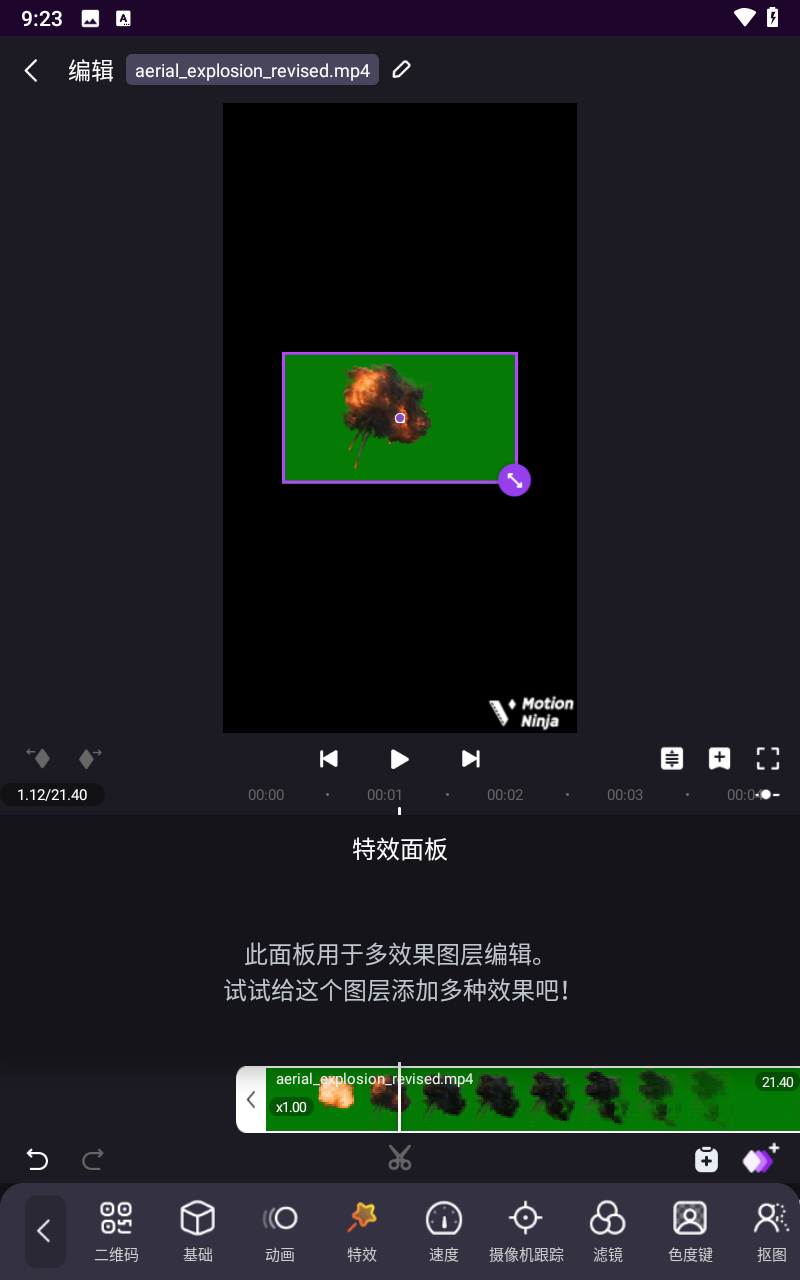Screen dimensions: 800x1280
Task: Open 摄像机跟踪
Action: point(526,1231)
